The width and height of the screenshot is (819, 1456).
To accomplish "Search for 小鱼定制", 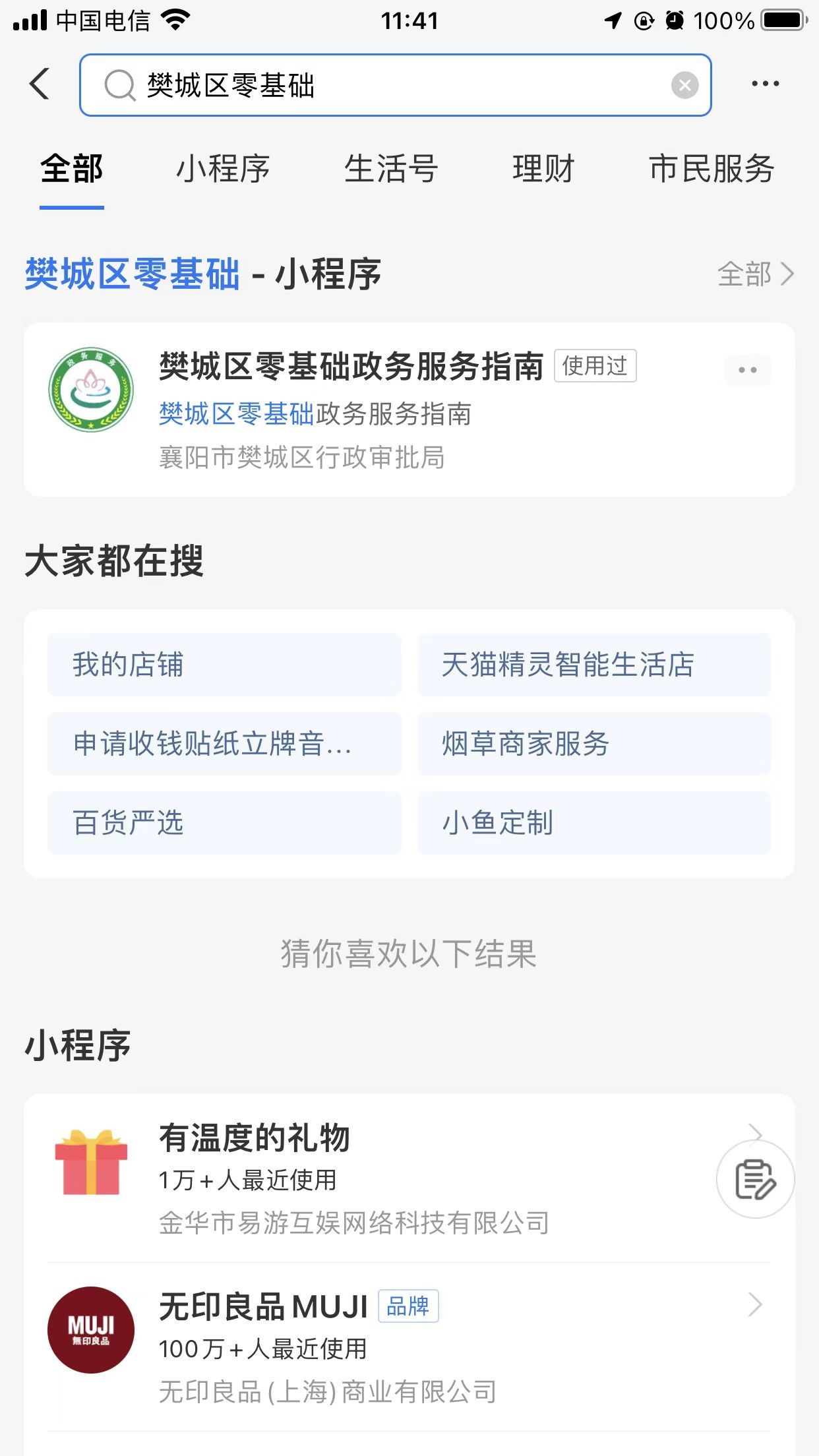I will tap(593, 823).
